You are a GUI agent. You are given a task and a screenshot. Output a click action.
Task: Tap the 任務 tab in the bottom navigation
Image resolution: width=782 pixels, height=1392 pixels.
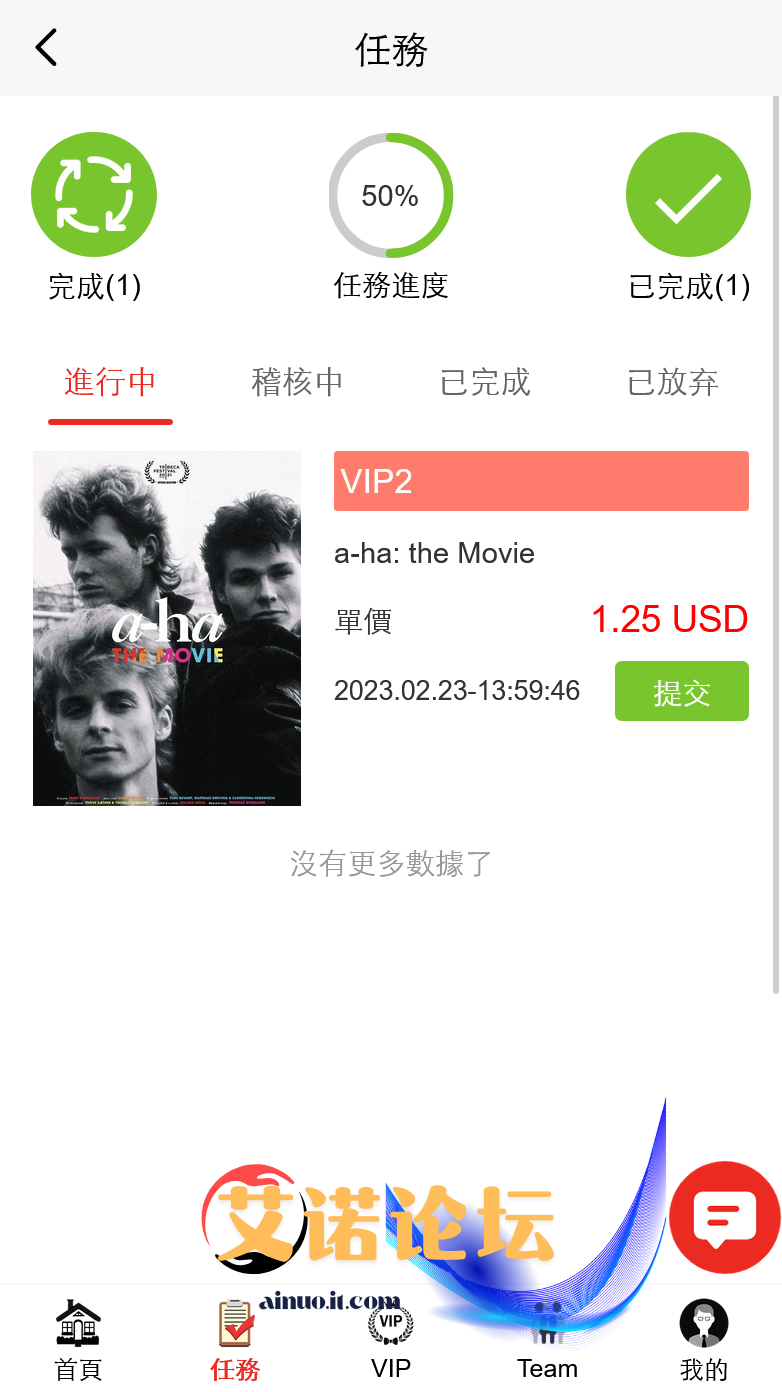click(235, 1340)
